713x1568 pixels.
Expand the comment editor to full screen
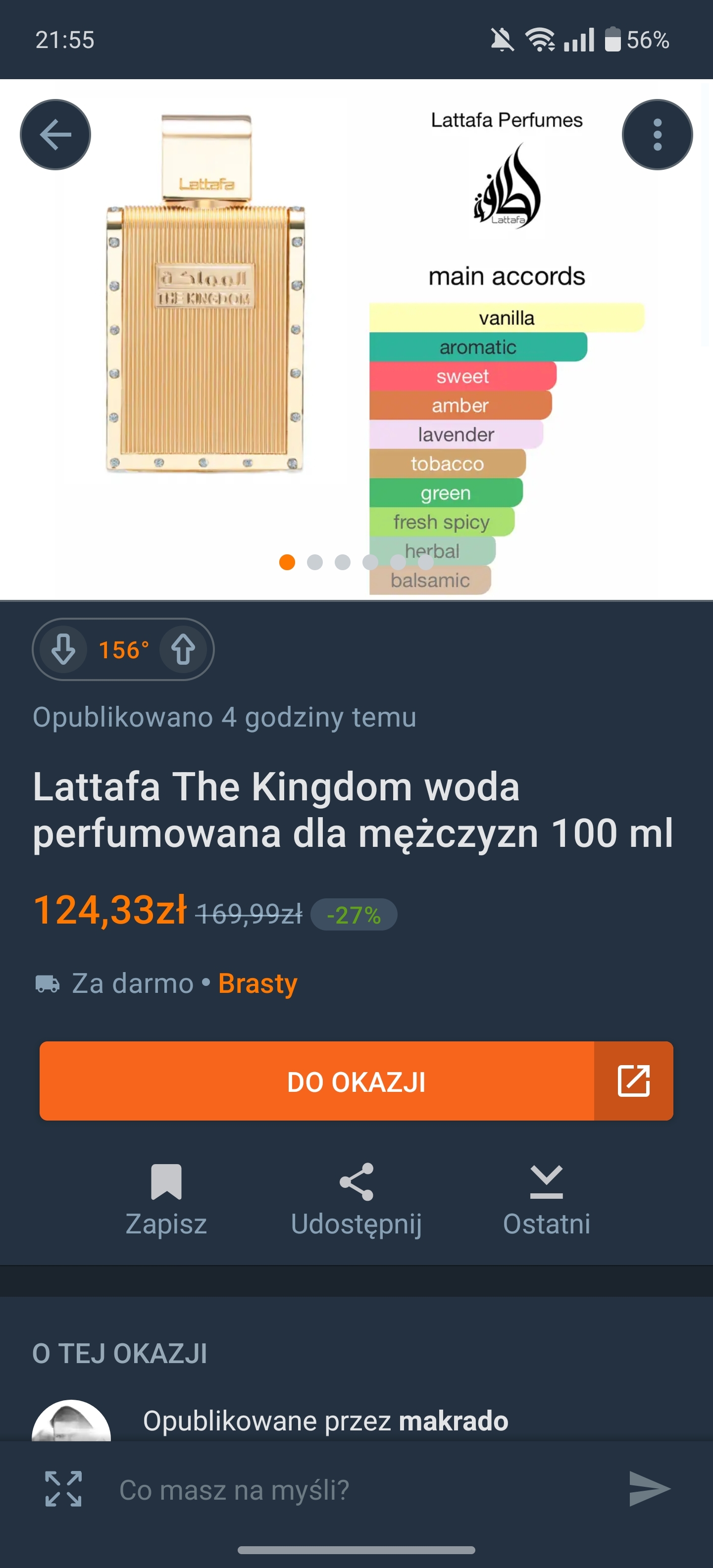[63, 1489]
